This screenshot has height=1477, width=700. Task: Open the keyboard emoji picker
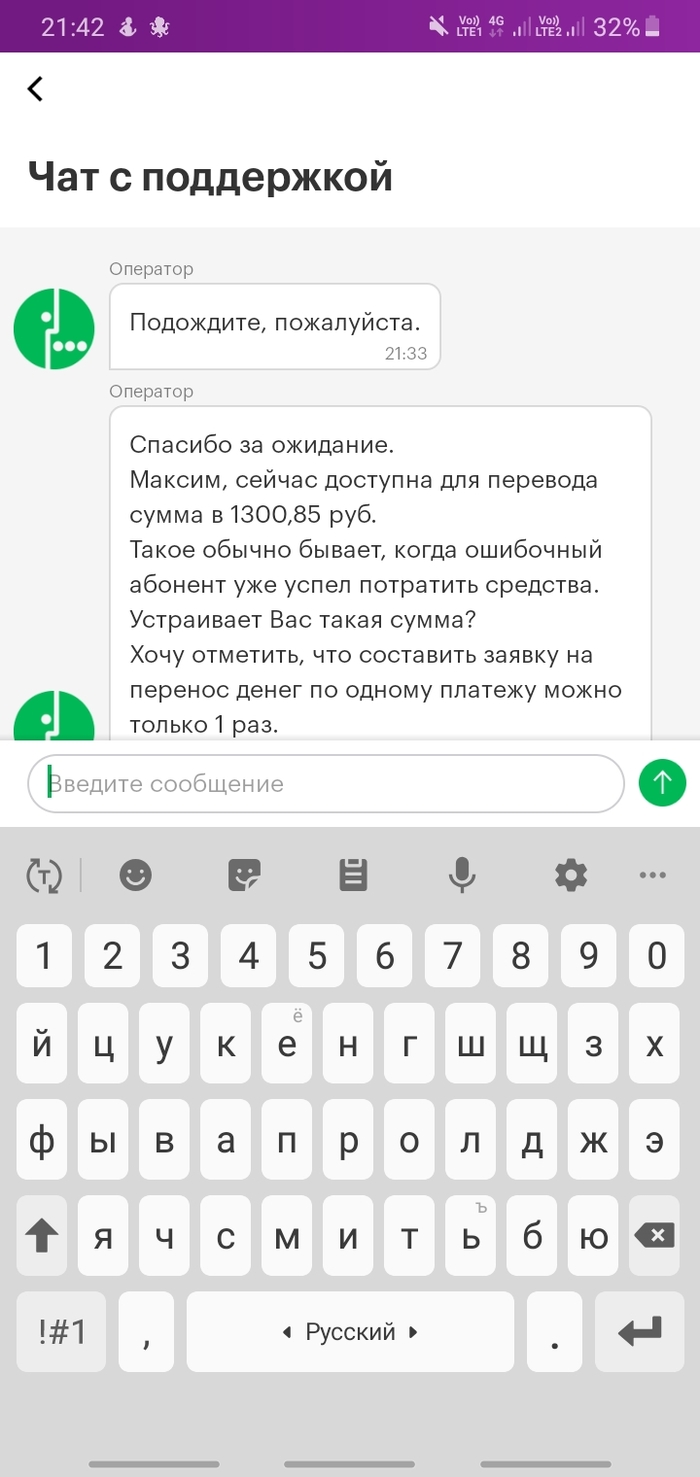tap(136, 876)
